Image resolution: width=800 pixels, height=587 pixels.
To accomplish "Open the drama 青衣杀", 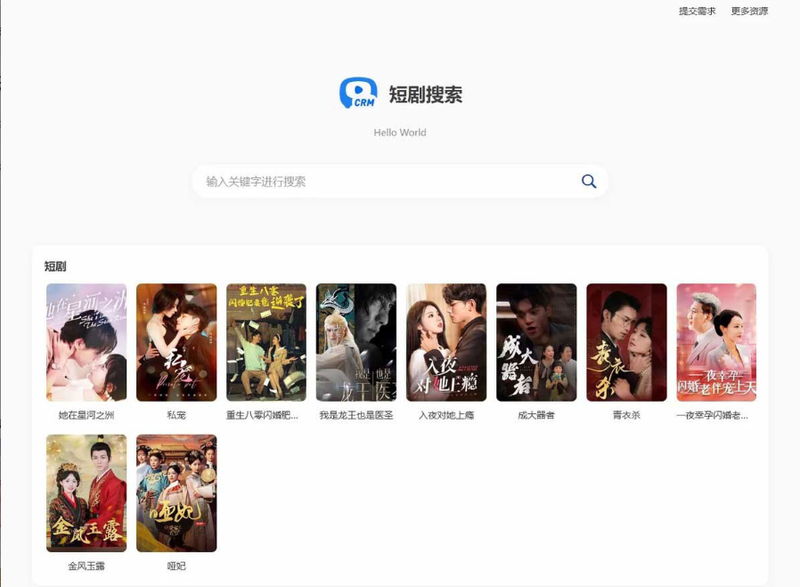I will coord(626,343).
